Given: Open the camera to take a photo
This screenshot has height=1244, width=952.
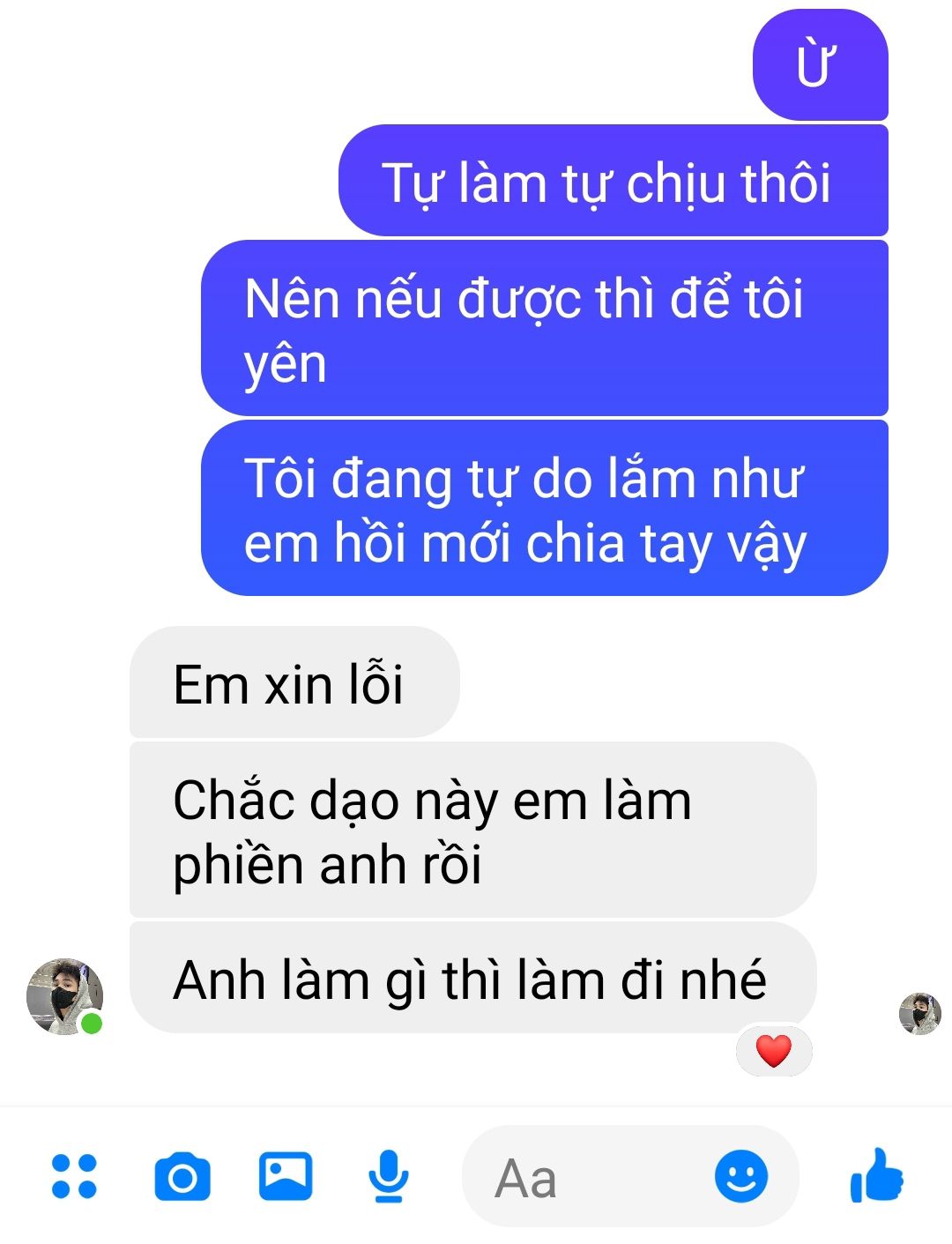Looking at the screenshot, I should pos(182,1177).
